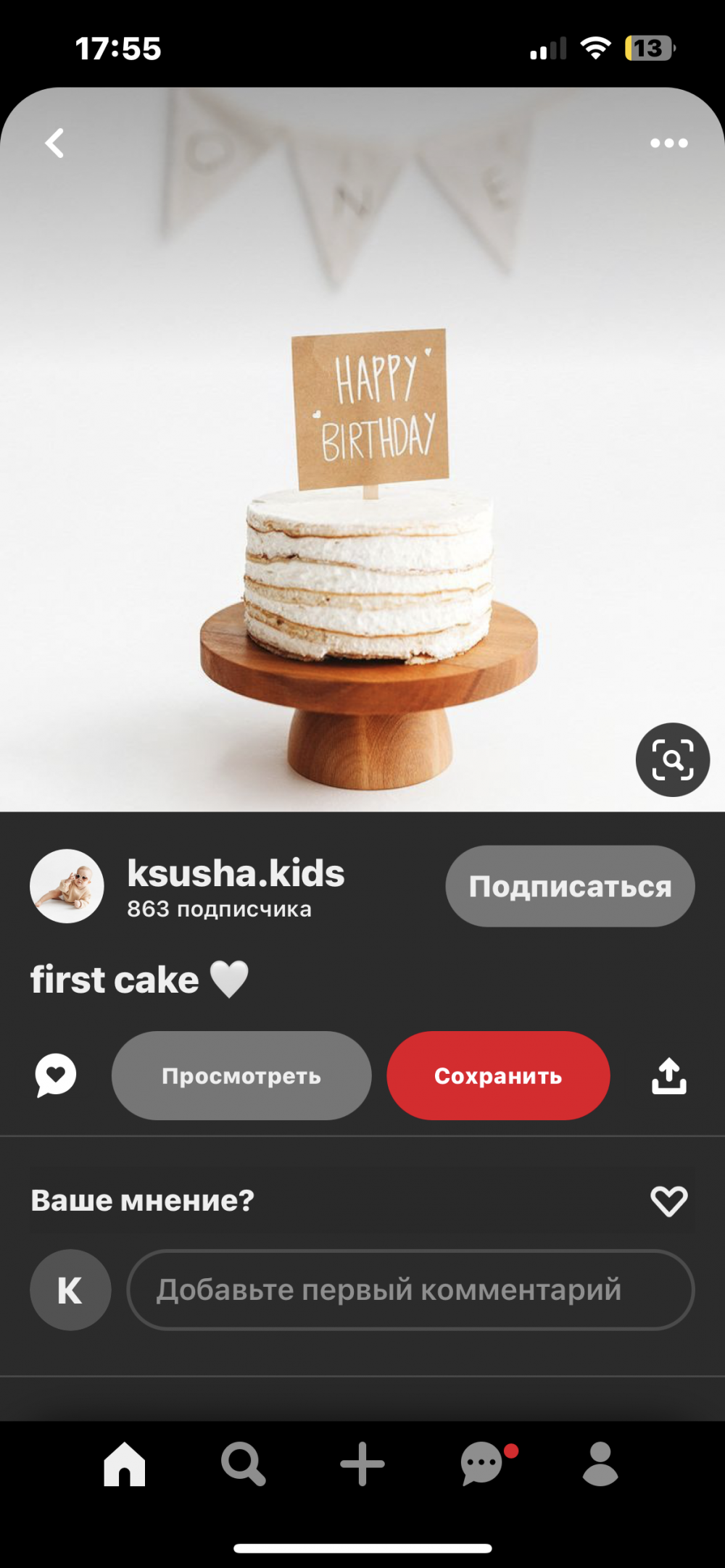The width and height of the screenshot is (725, 1568).
Task: Share this pin via upload icon
Action: click(668, 1076)
